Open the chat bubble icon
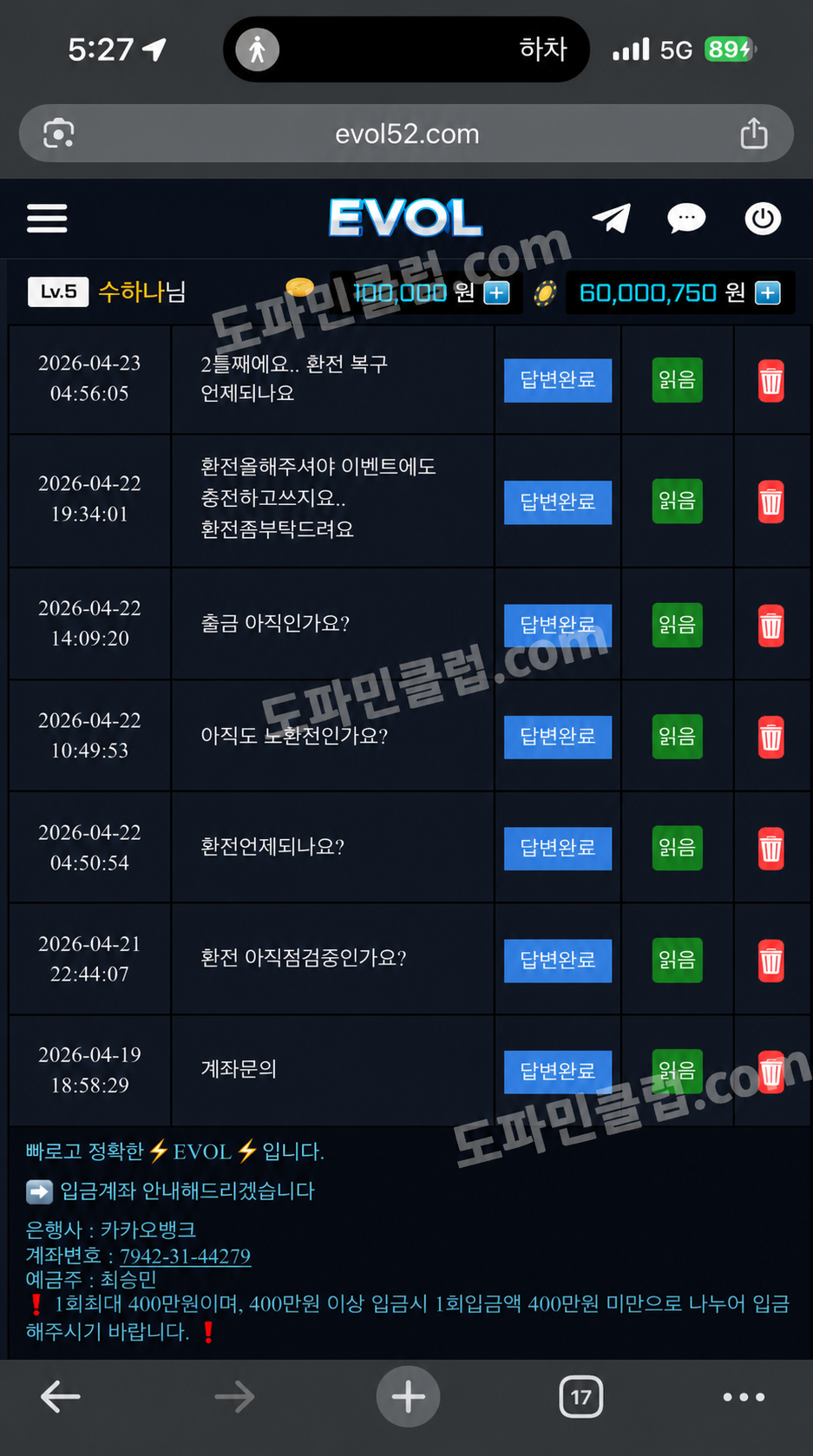Image resolution: width=813 pixels, height=1456 pixels. [x=686, y=218]
